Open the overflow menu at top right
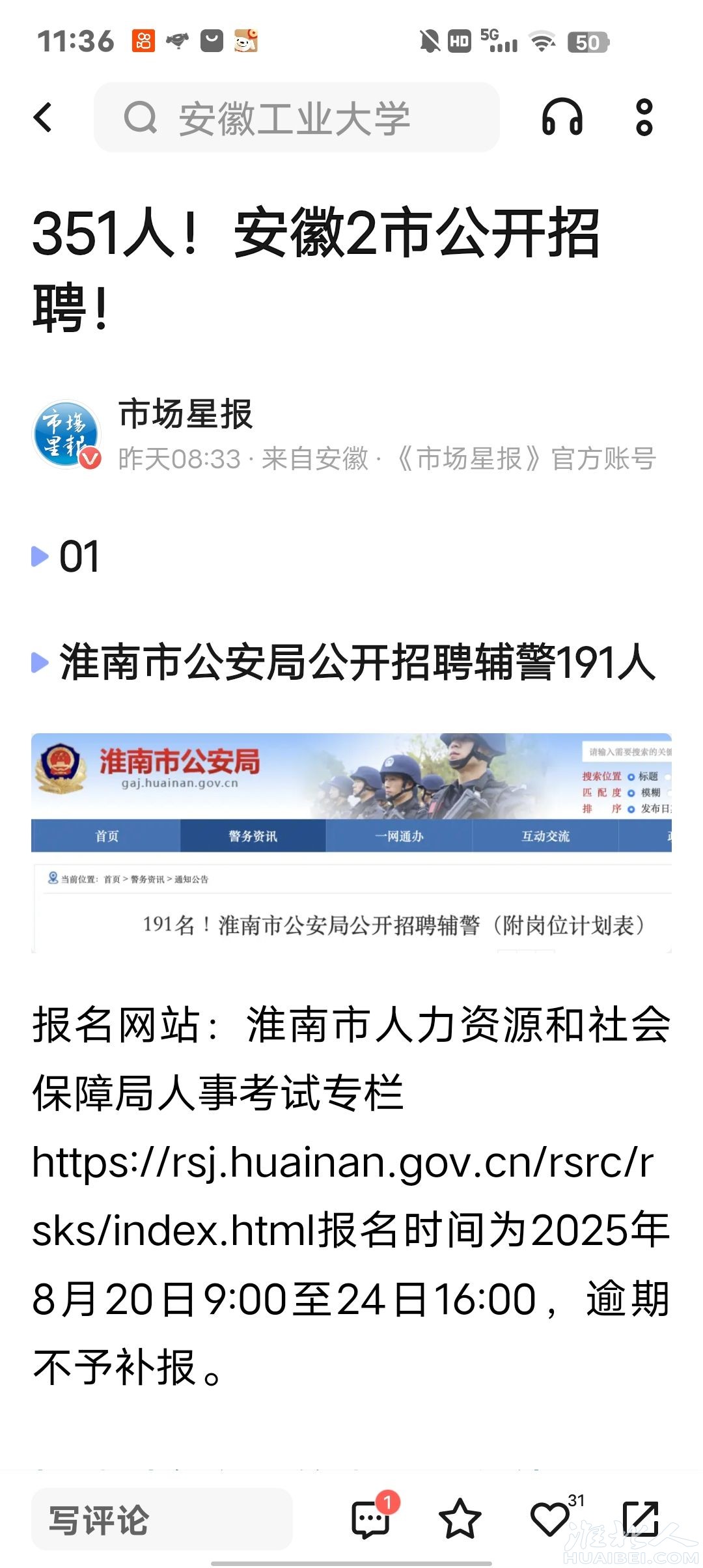 [644, 118]
